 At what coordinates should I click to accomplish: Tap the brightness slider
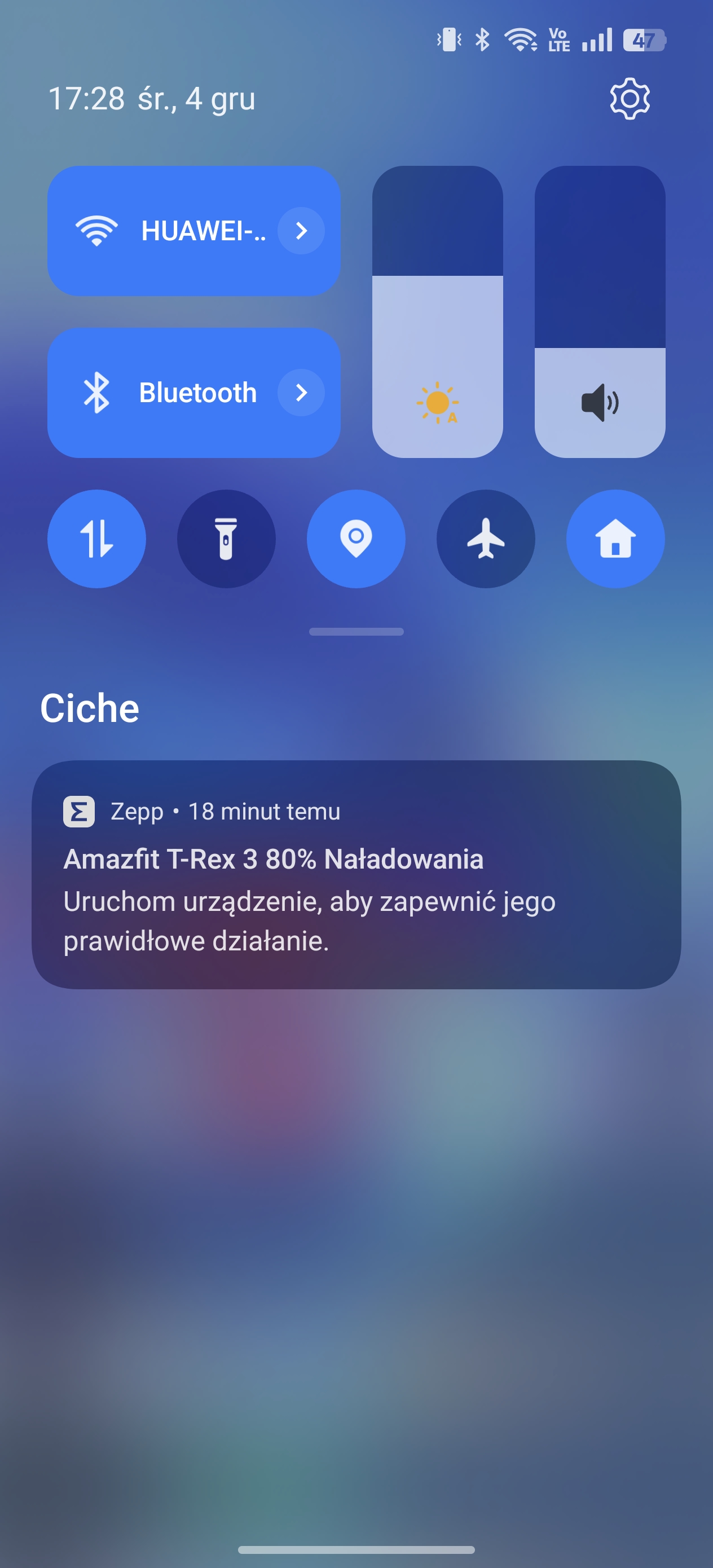(x=437, y=312)
